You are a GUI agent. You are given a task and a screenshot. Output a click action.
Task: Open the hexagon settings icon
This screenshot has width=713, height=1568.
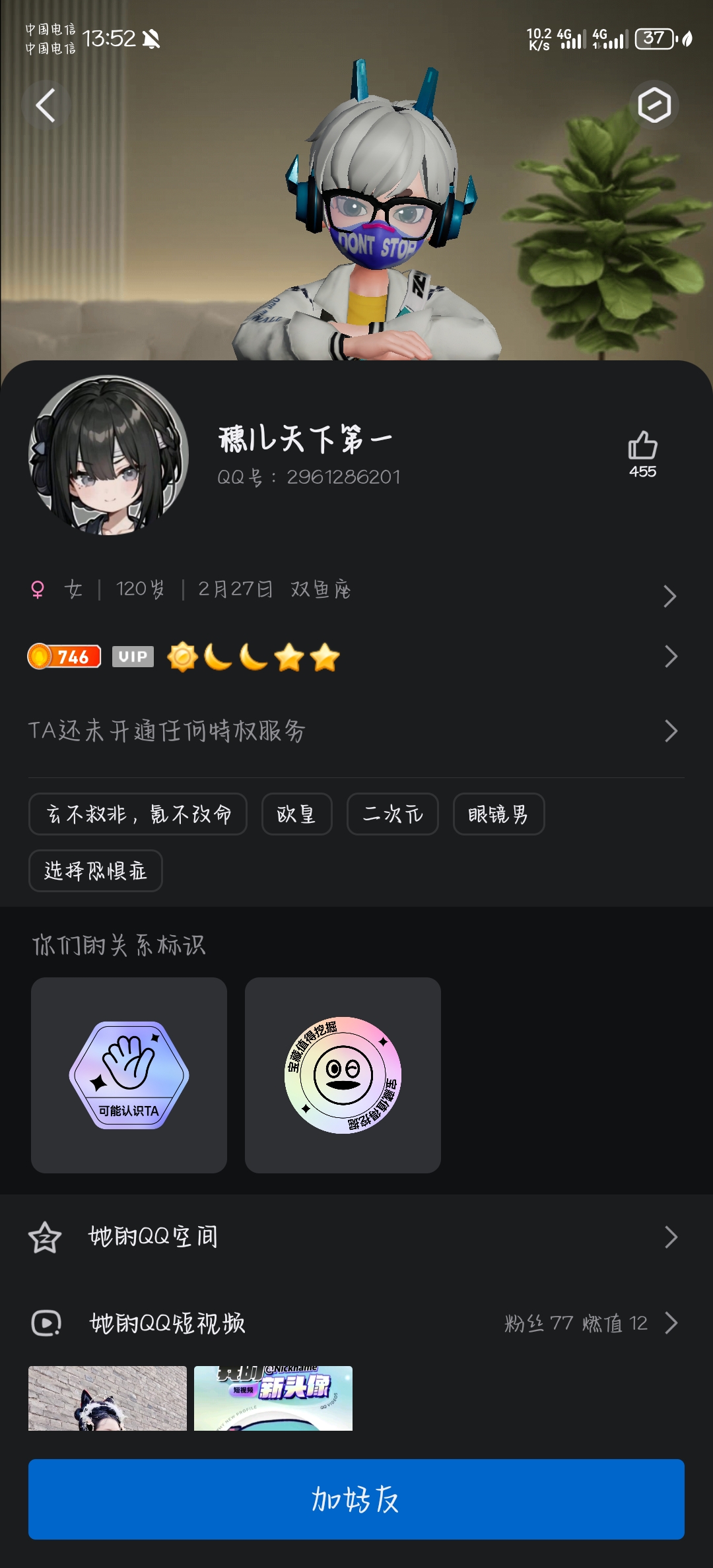pyautogui.click(x=654, y=105)
